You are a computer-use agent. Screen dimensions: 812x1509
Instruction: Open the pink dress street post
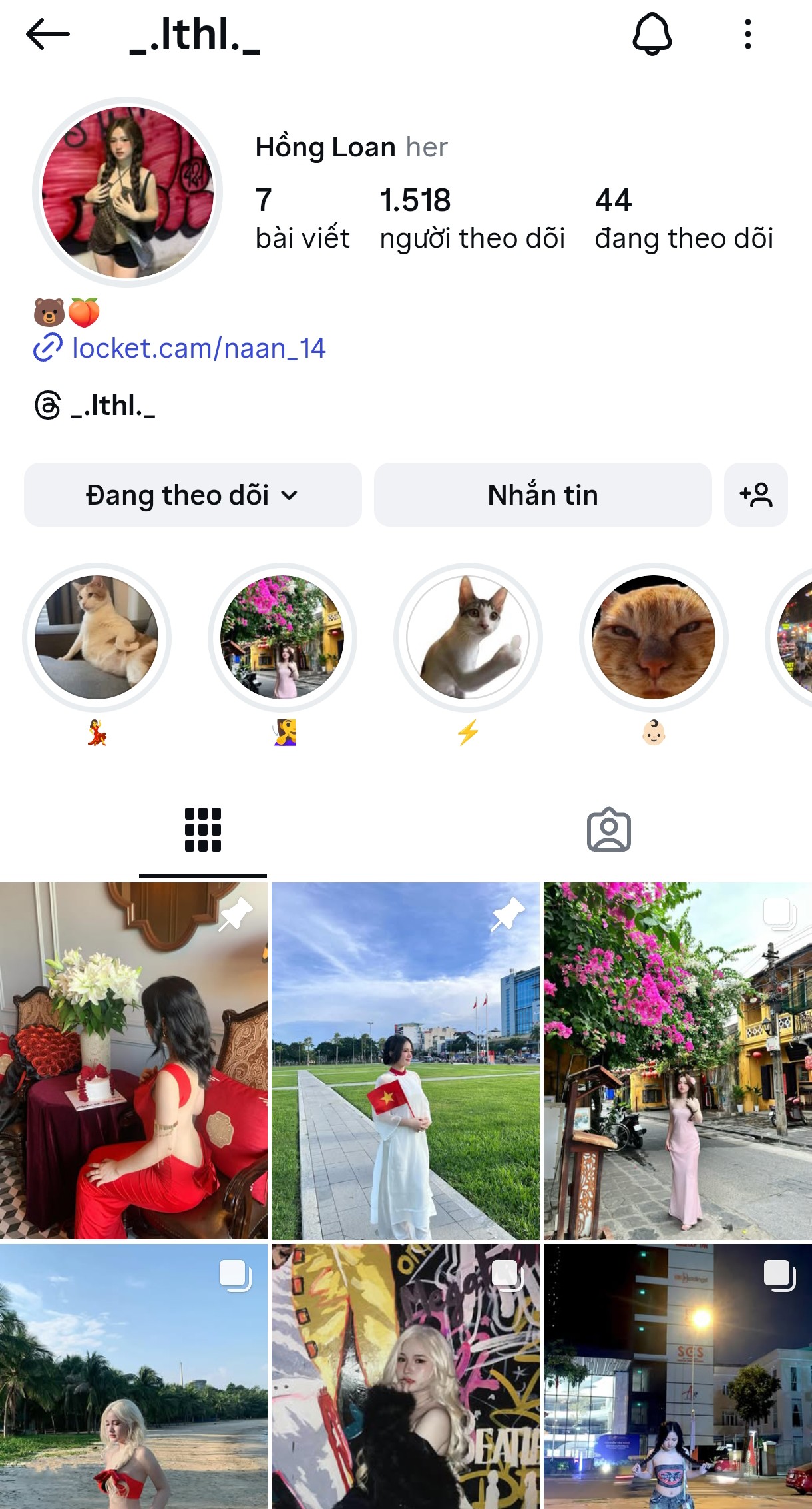678,1060
